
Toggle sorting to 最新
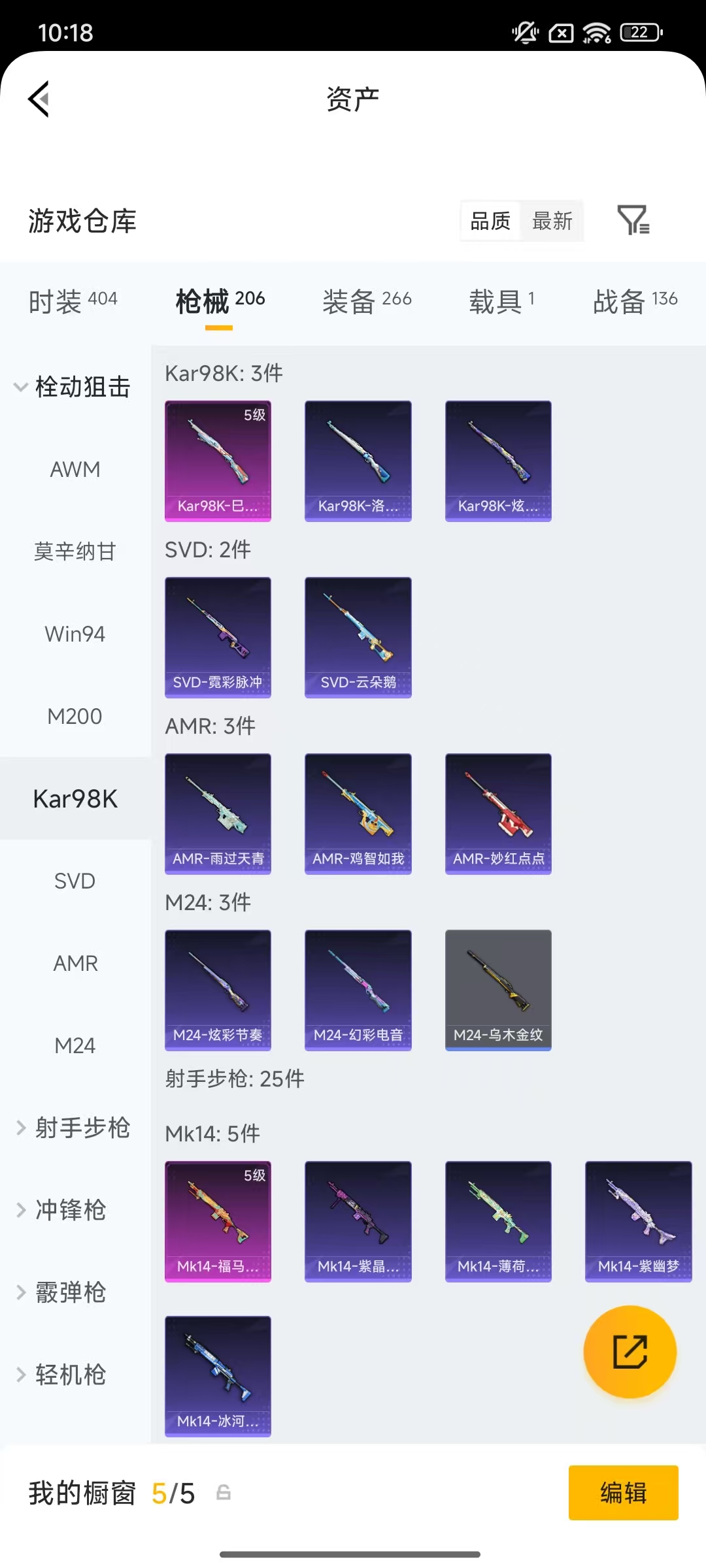click(552, 221)
